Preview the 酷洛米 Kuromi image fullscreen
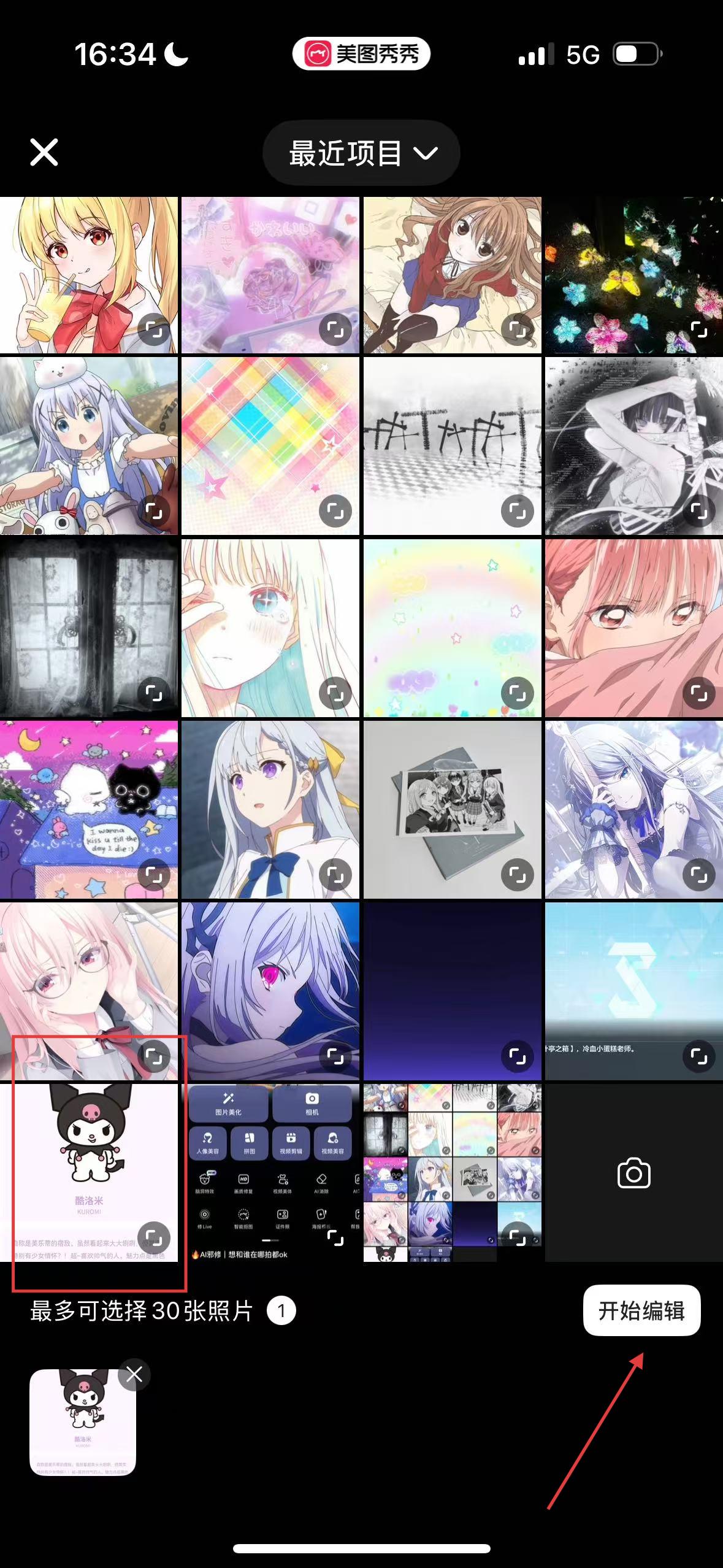The image size is (723, 1568). [x=153, y=1237]
